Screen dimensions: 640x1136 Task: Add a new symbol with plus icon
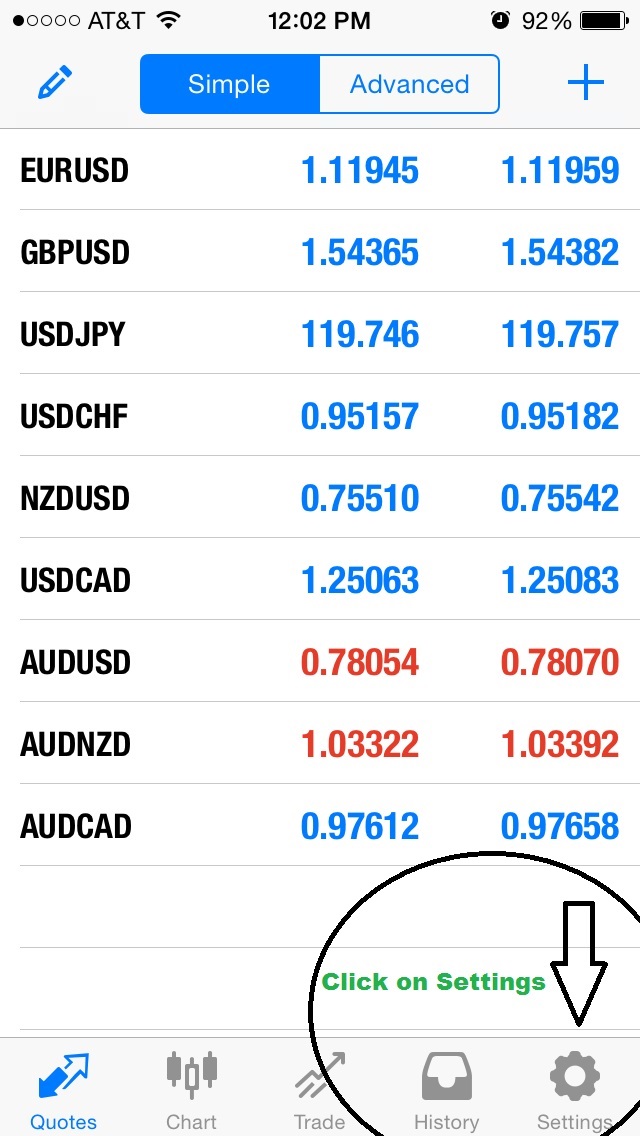(x=586, y=83)
